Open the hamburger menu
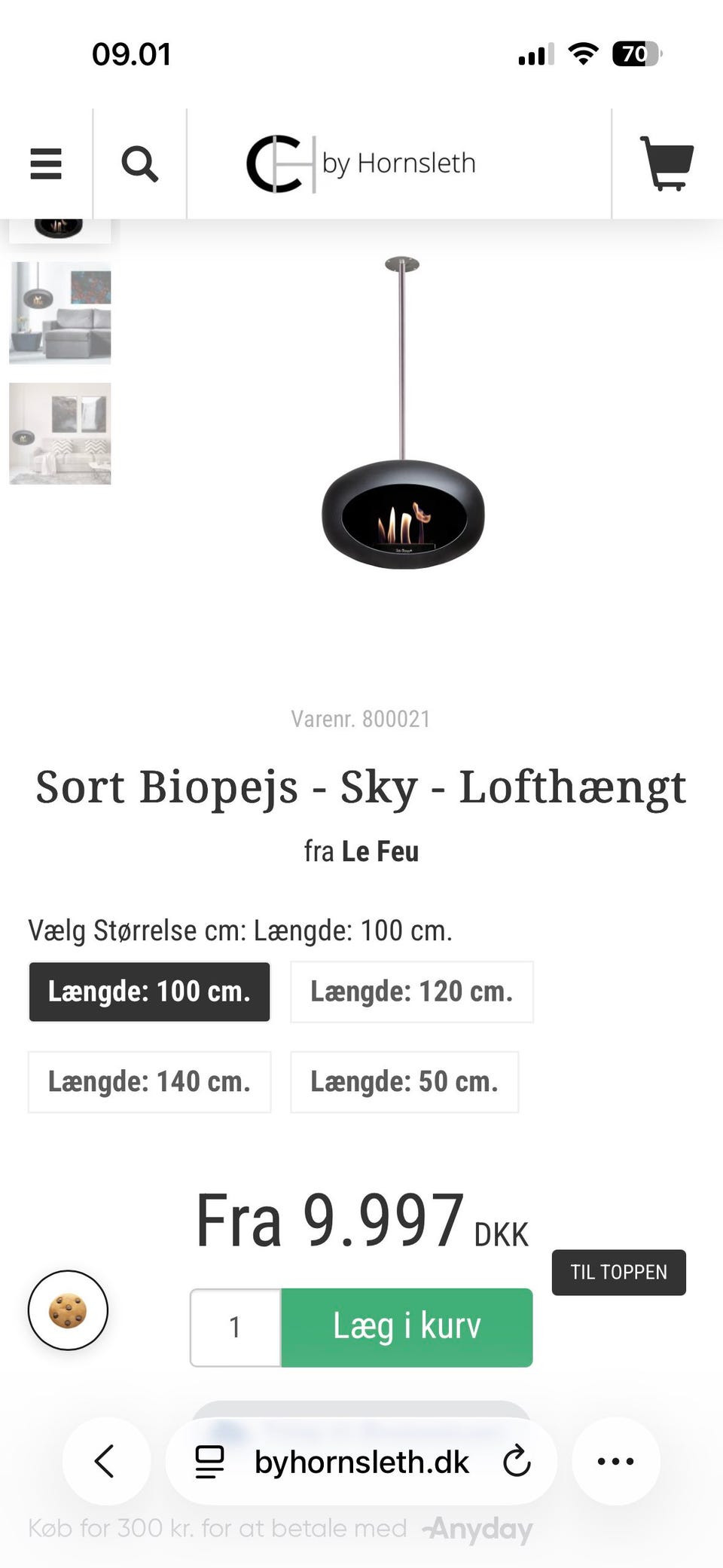 click(x=46, y=164)
